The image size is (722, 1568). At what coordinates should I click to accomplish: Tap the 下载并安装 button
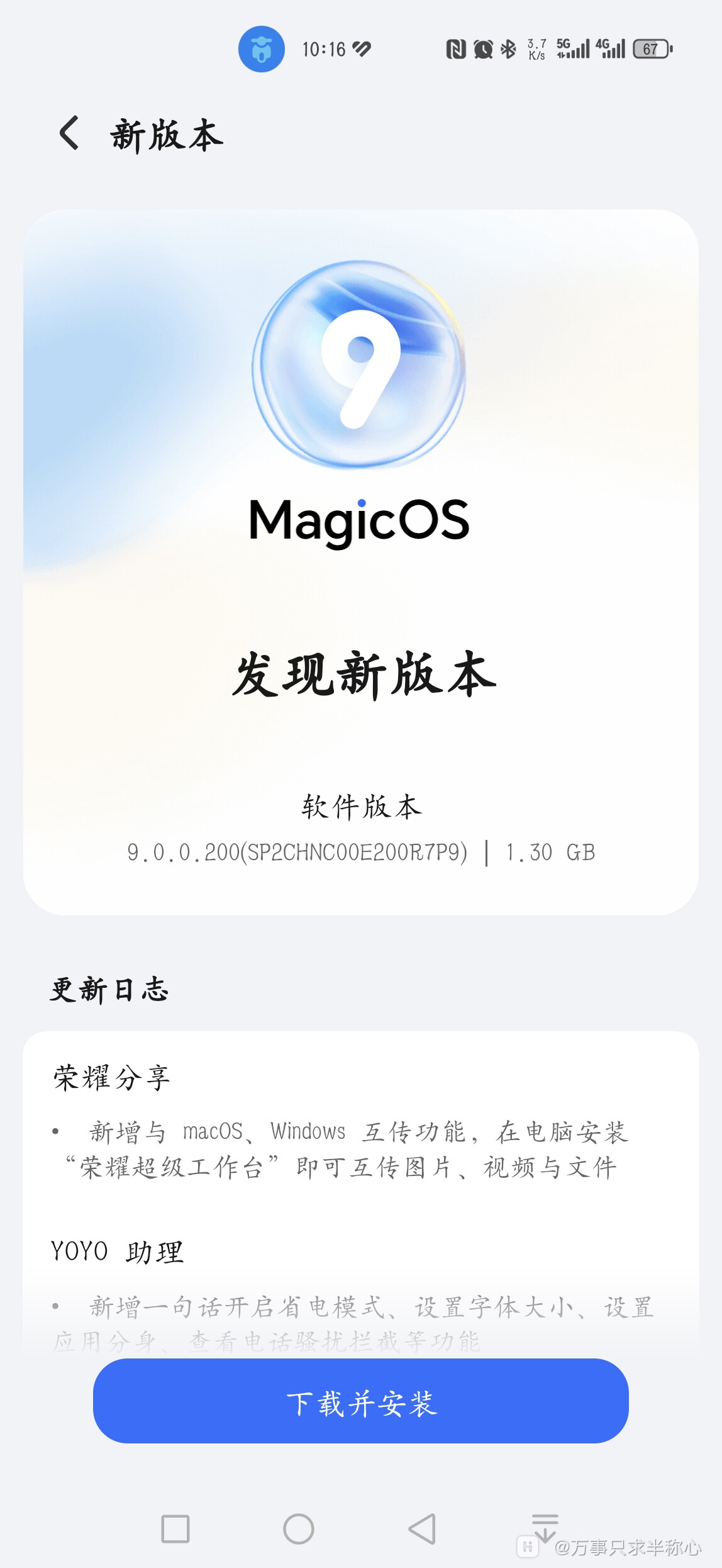(x=360, y=1401)
